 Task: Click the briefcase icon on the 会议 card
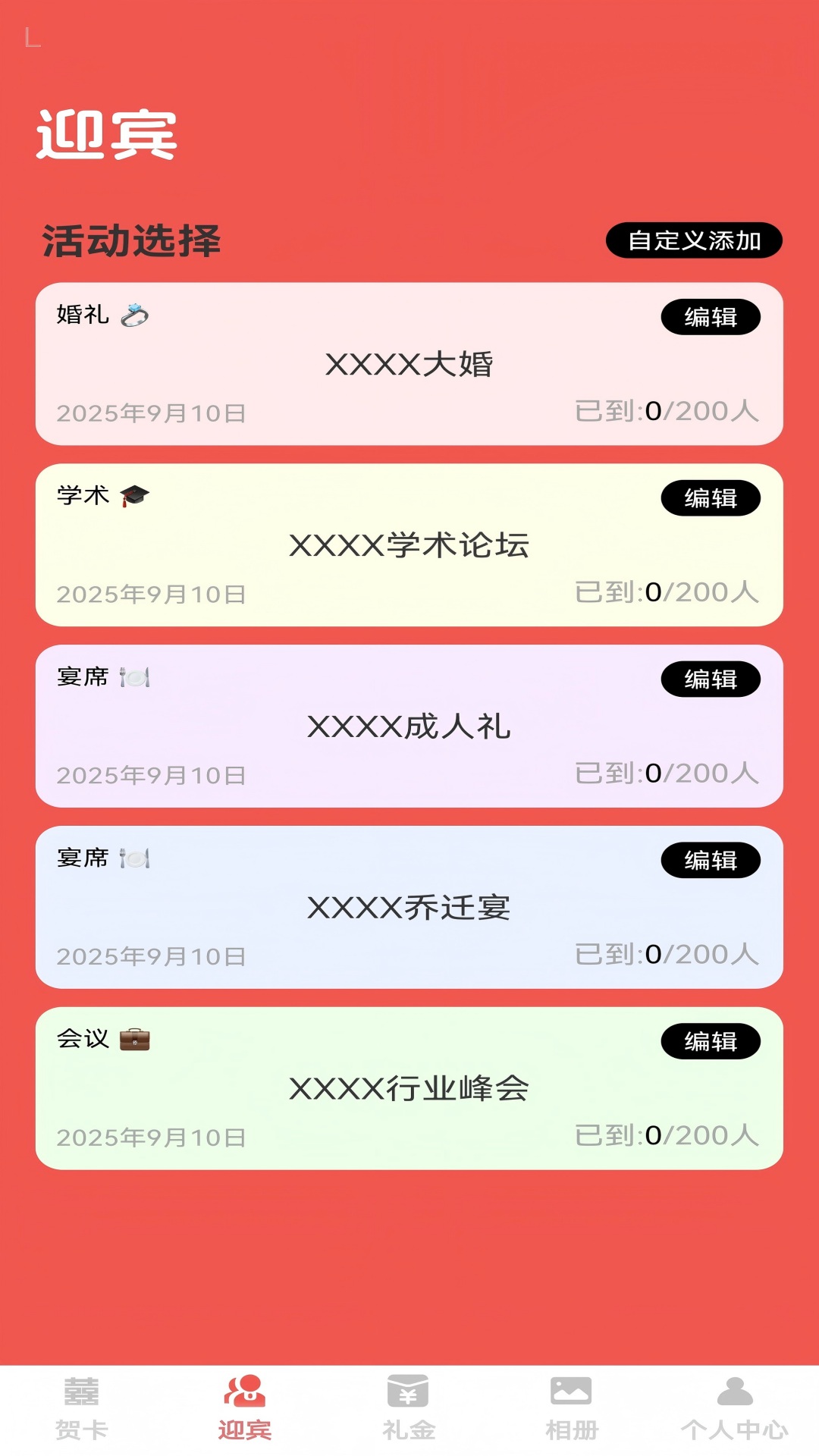(x=136, y=1040)
